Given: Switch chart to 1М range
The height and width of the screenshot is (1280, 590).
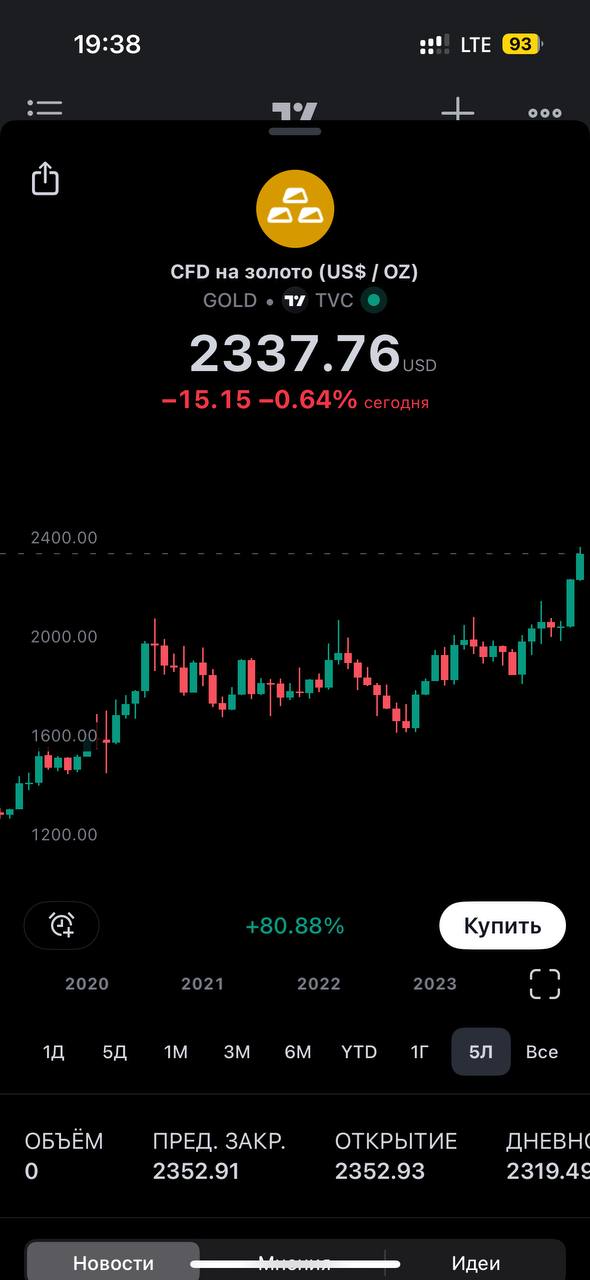Looking at the screenshot, I should coord(176,1052).
